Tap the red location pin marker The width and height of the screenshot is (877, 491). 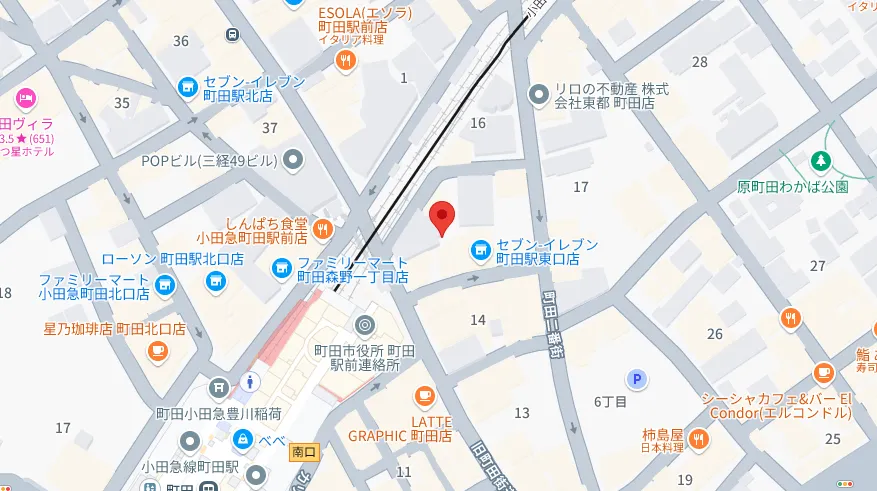pyautogui.click(x=442, y=217)
